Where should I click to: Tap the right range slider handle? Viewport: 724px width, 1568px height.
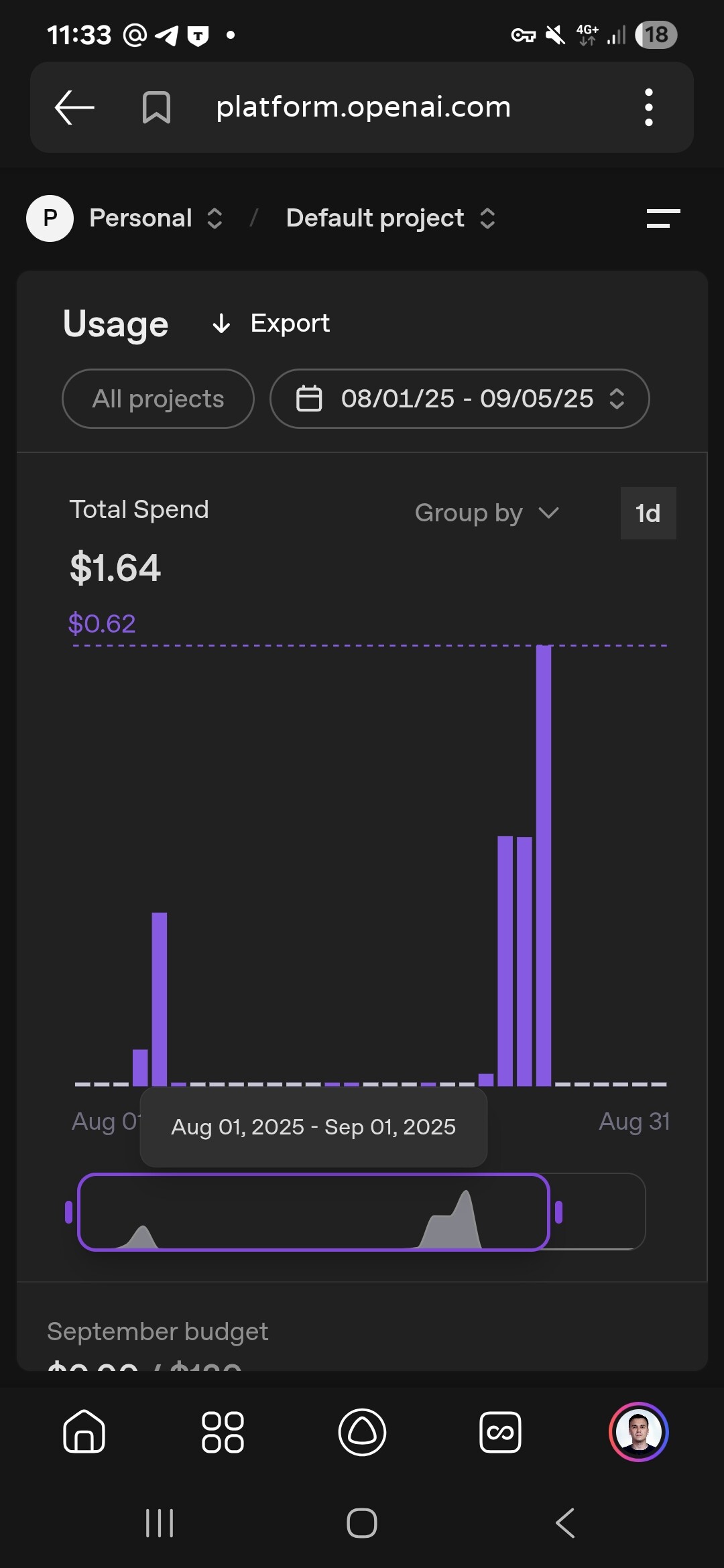tap(559, 1212)
